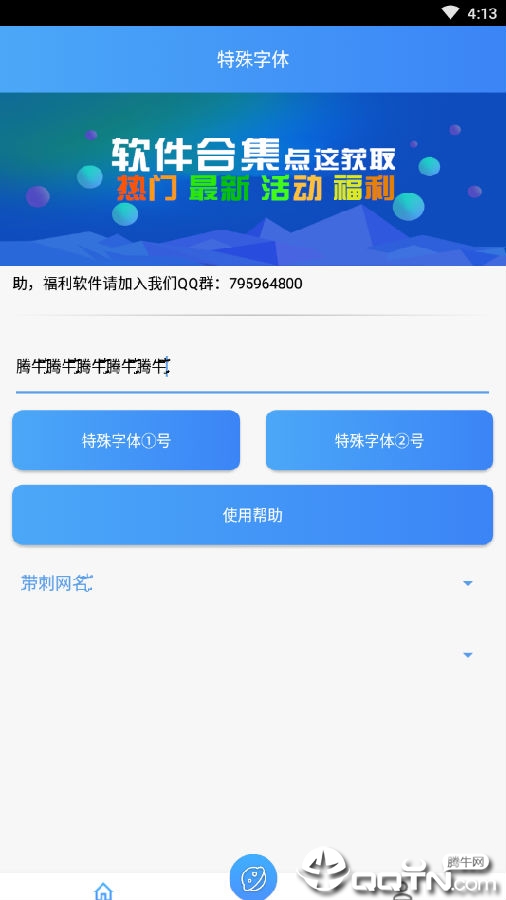506x900 pixels.
Task: Tap the text field containing 腾牛
Action: [x=252, y=367]
